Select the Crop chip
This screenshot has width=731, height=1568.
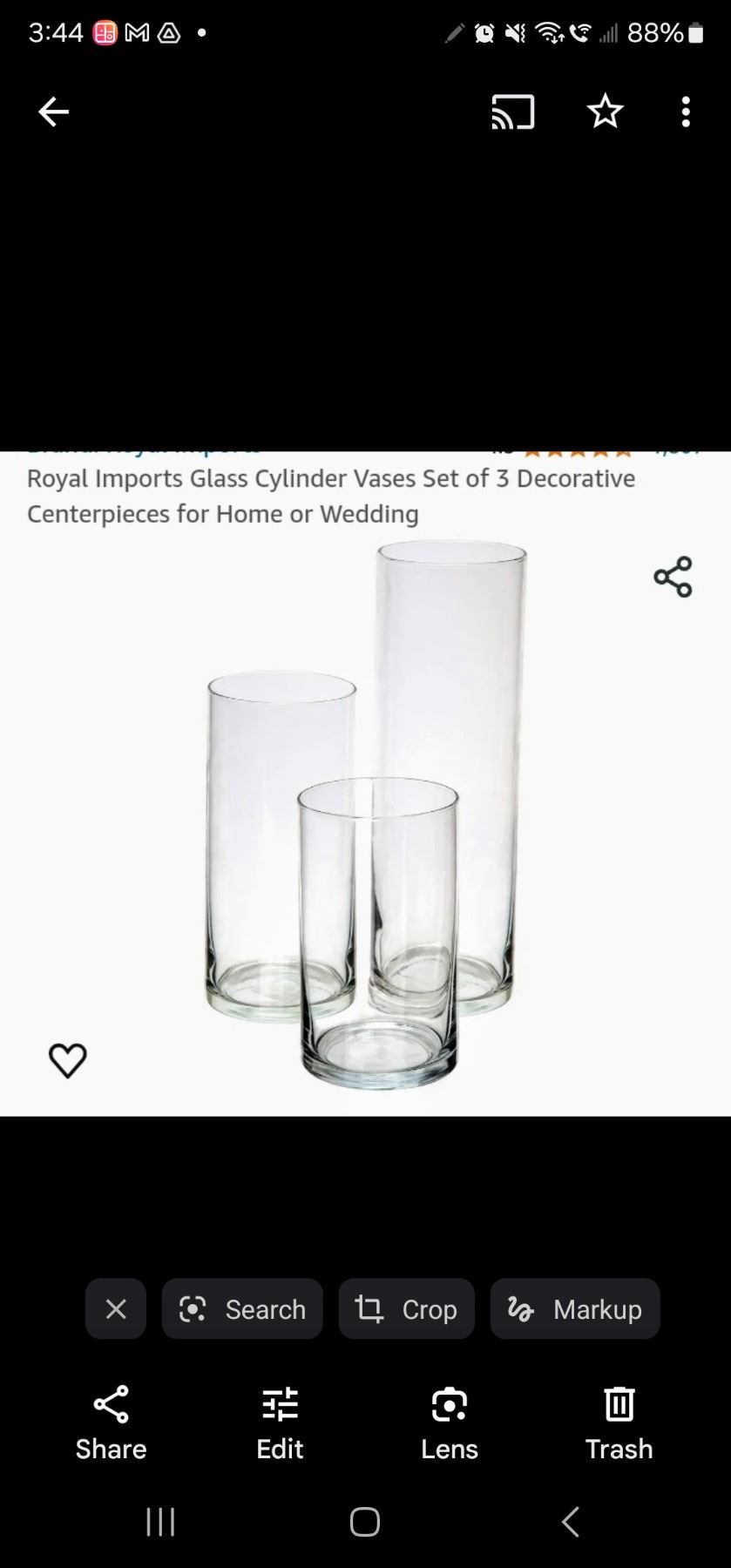tap(406, 1308)
